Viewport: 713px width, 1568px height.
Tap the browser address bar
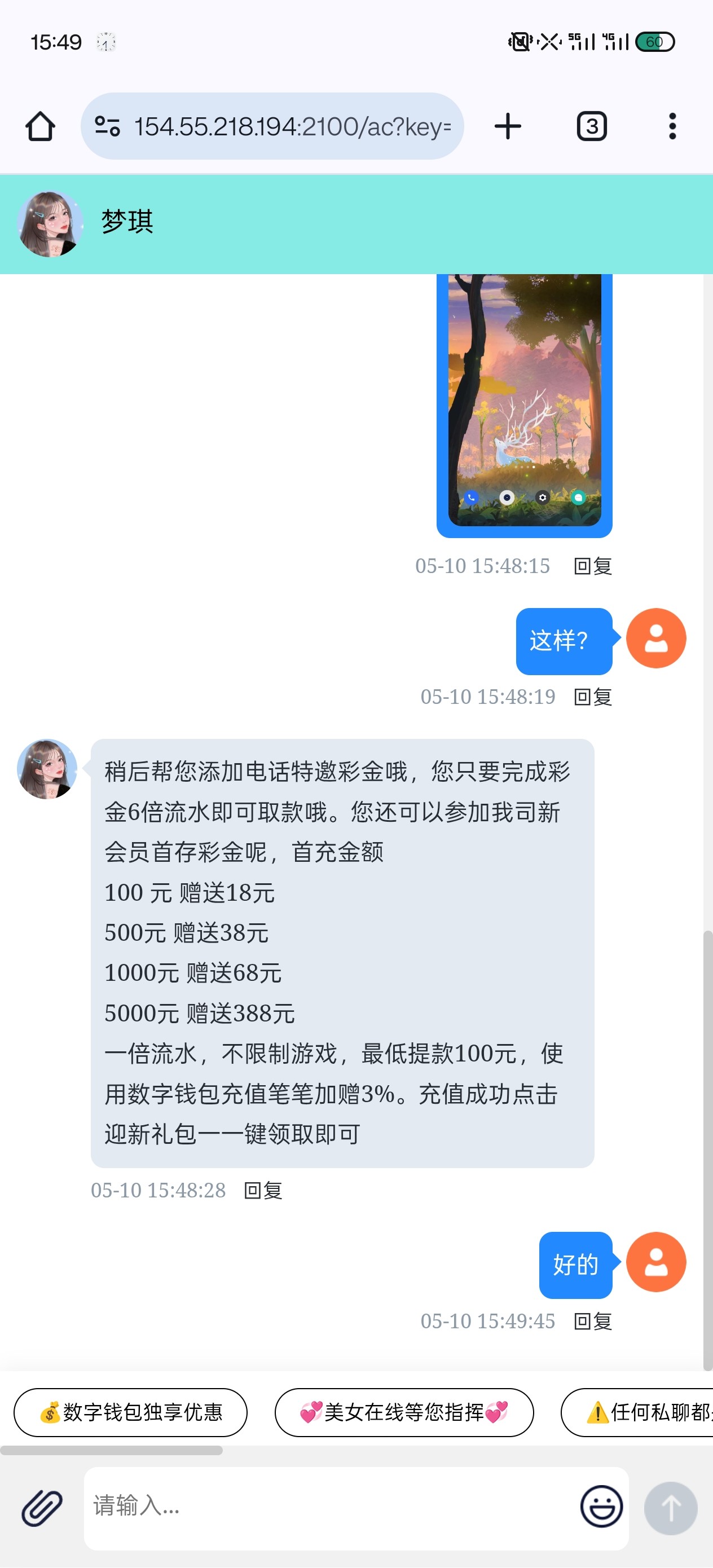pyautogui.click(x=292, y=126)
